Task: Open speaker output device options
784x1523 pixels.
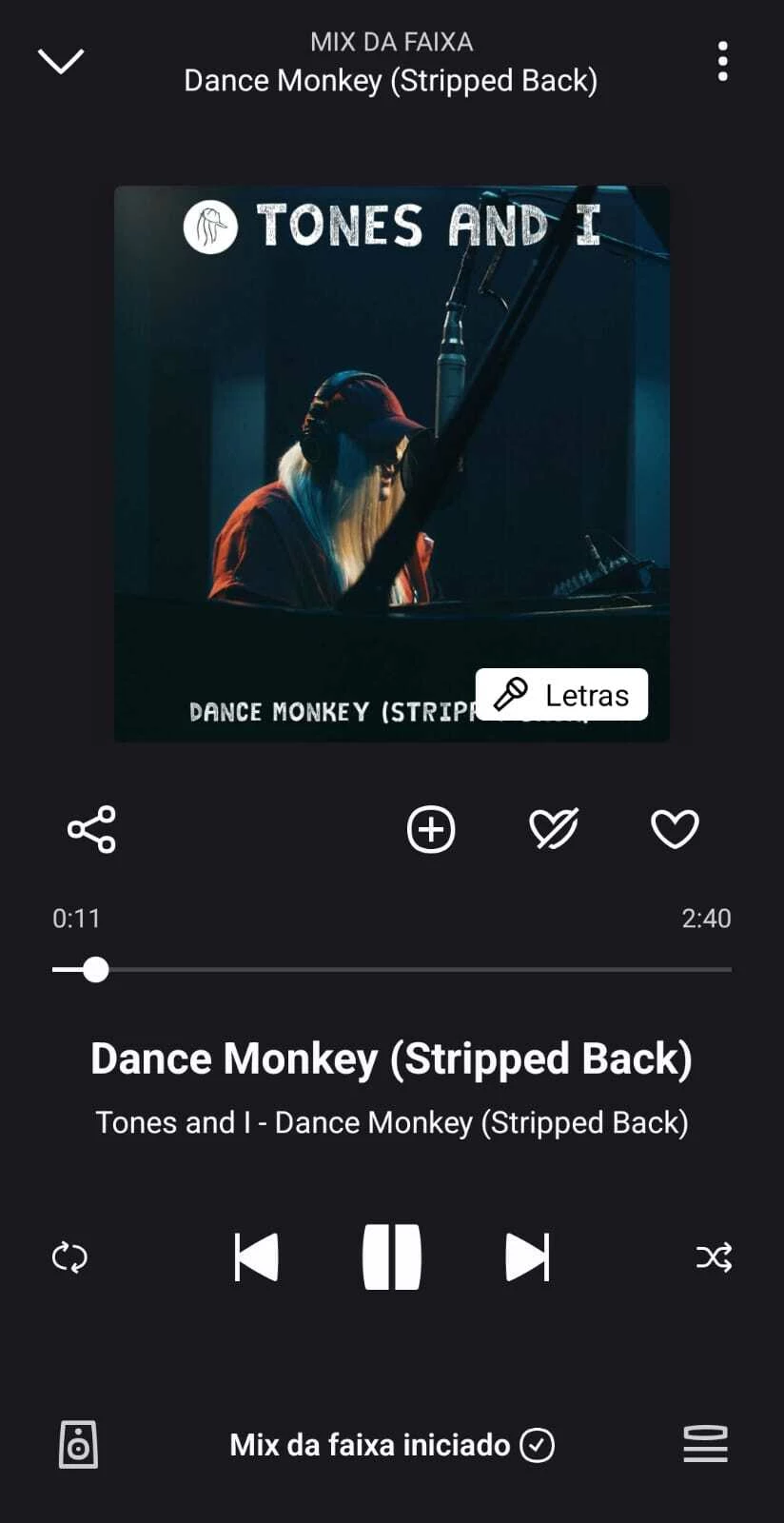Action: click(x=78, y=1445)
